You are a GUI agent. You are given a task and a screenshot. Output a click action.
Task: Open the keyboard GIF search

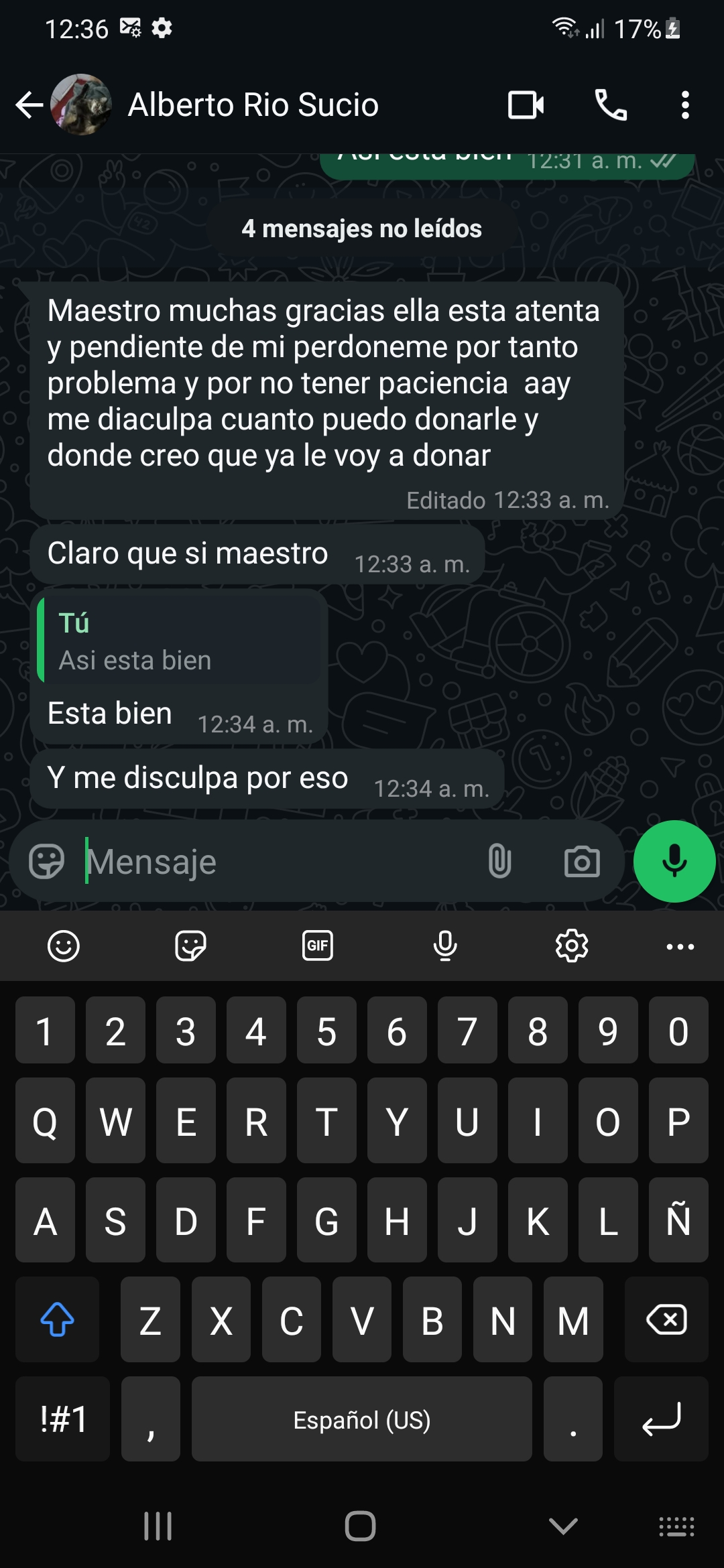(318, 946)
